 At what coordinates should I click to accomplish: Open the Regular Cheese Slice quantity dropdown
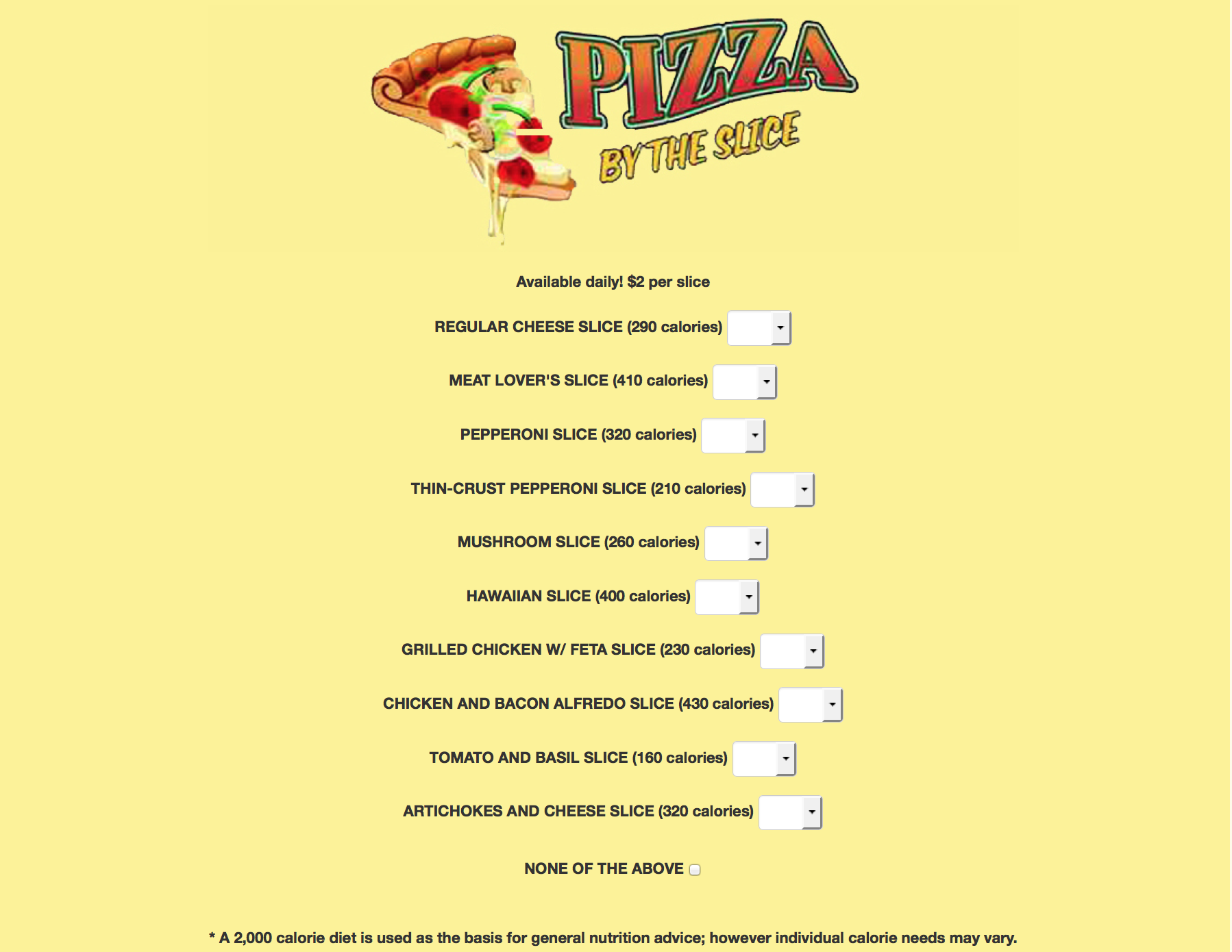point(759,328)
